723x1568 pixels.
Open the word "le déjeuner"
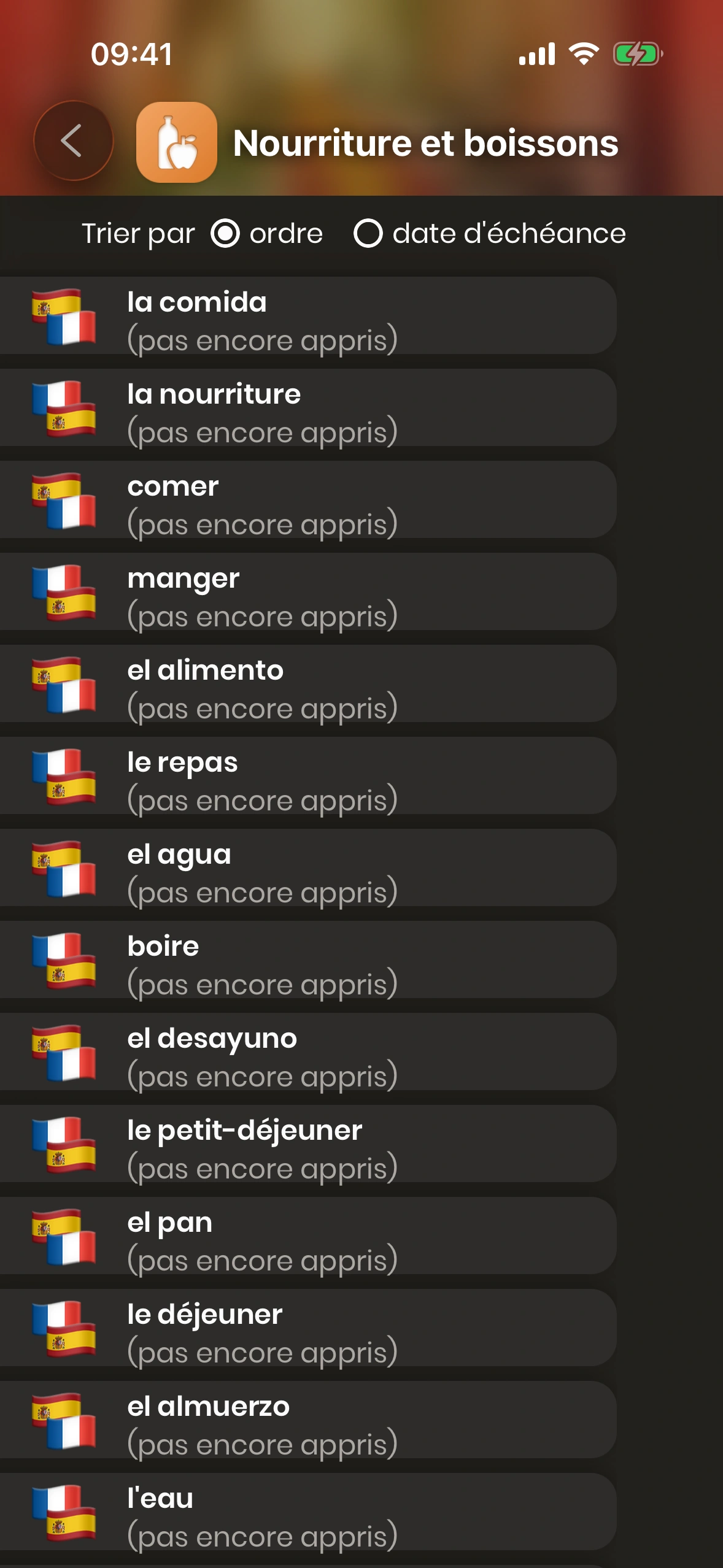[x=307, y=1328]
